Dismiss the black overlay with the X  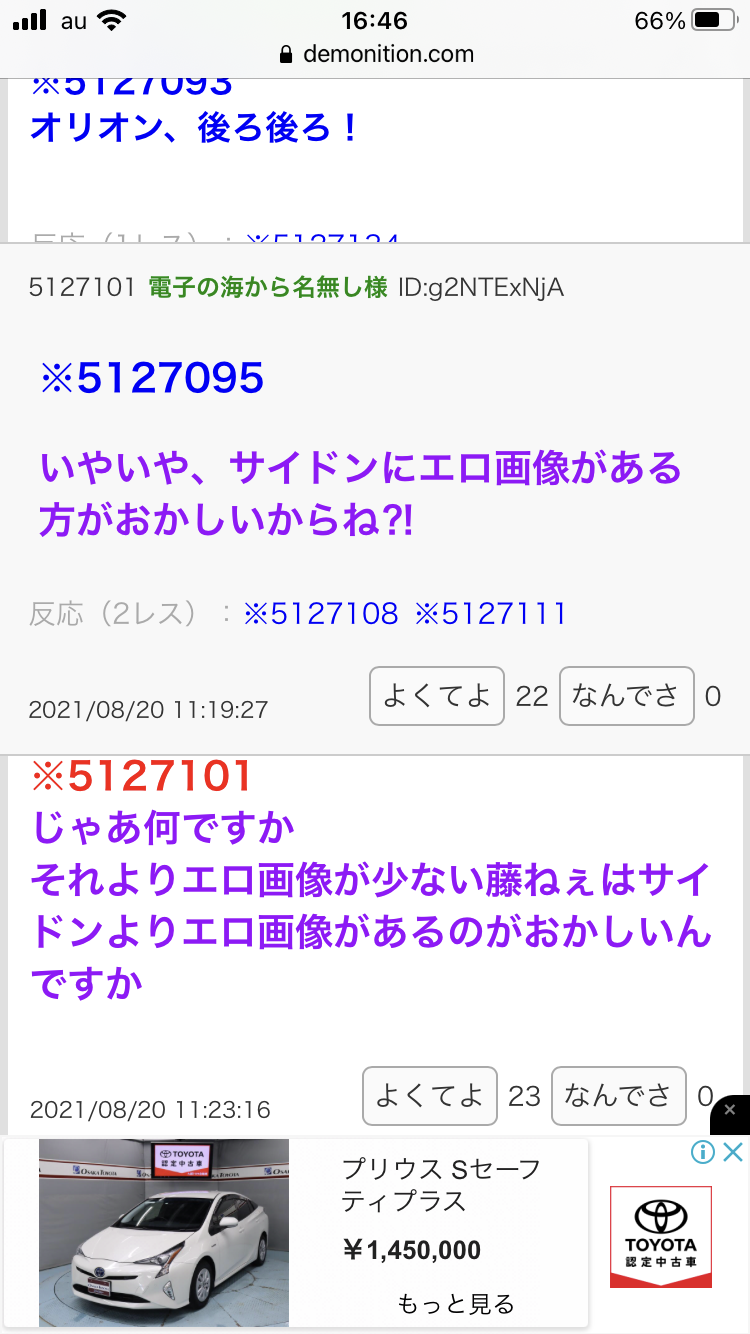tap(730, 1110)
